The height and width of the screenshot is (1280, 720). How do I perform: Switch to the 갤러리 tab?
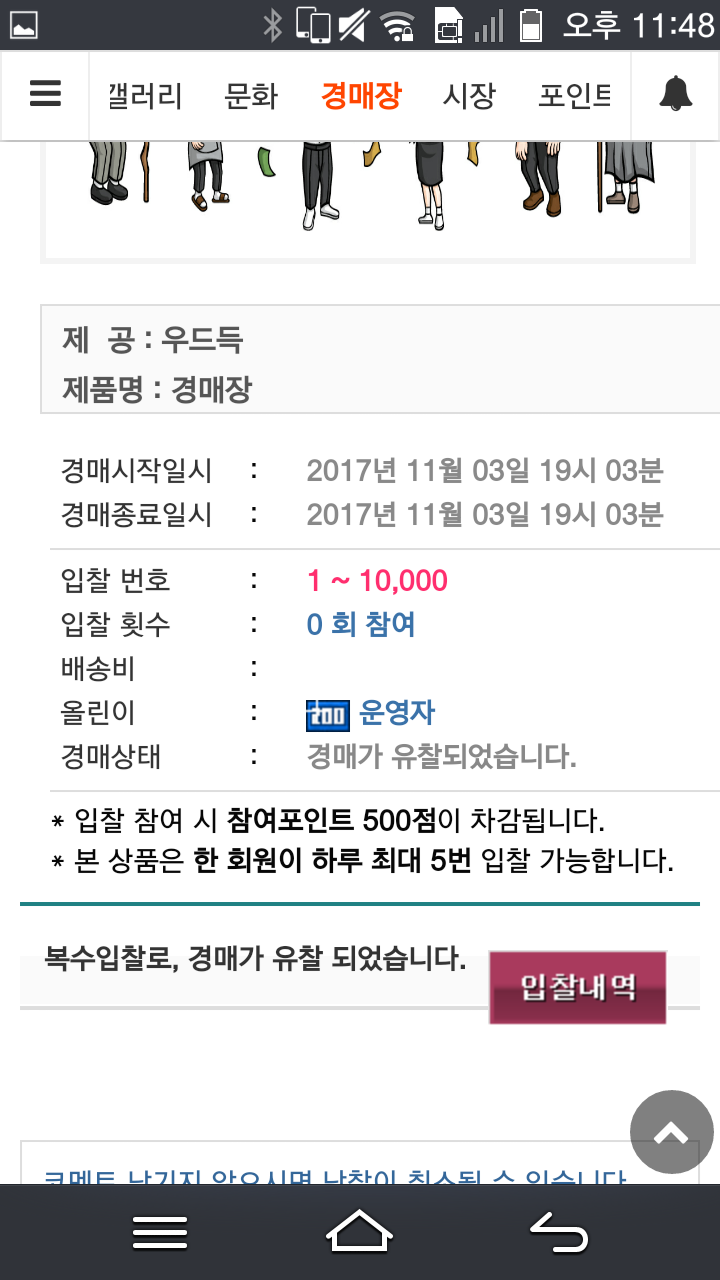pyautogui.click(x=145, y=96)
